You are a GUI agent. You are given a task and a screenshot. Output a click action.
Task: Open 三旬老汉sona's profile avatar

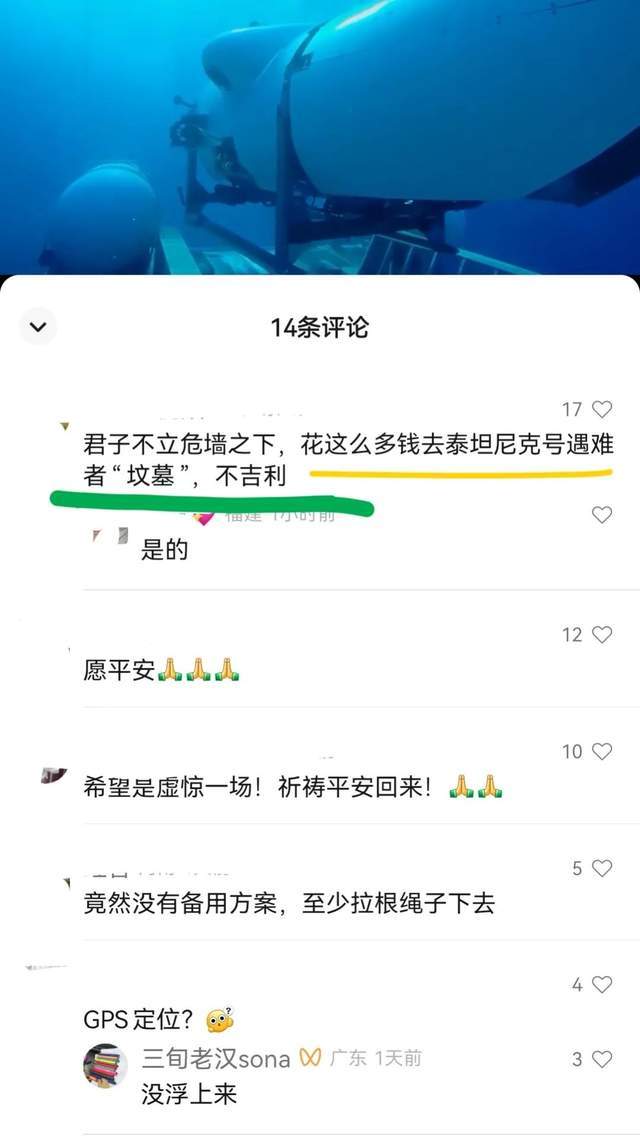click(105, 1065)
